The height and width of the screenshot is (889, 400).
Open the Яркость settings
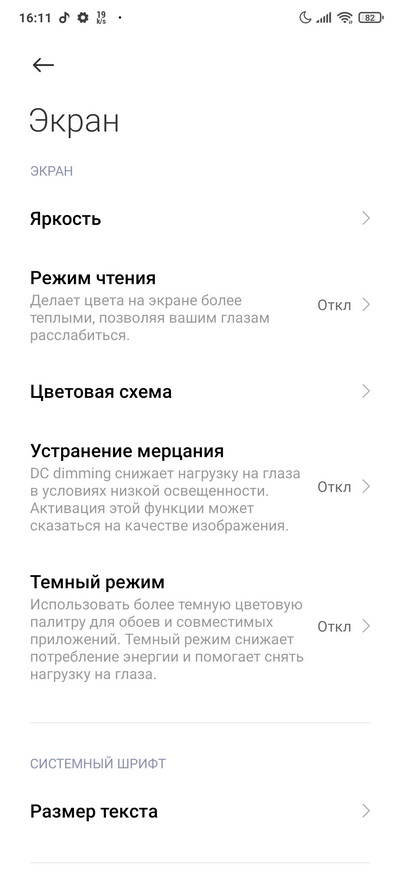200,218
